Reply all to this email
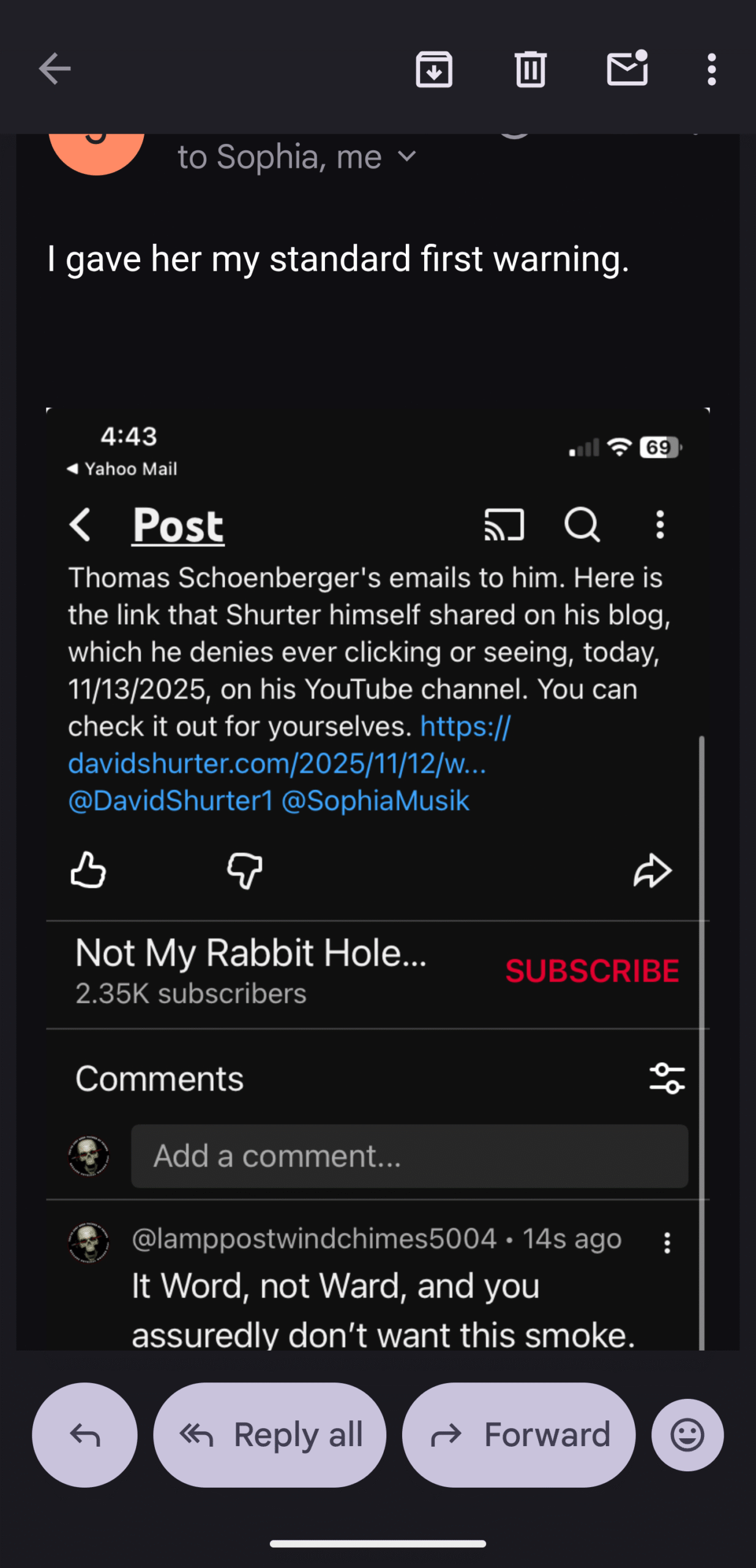756x1568 pixels. pyautogui.click(x=270, y=1434)
